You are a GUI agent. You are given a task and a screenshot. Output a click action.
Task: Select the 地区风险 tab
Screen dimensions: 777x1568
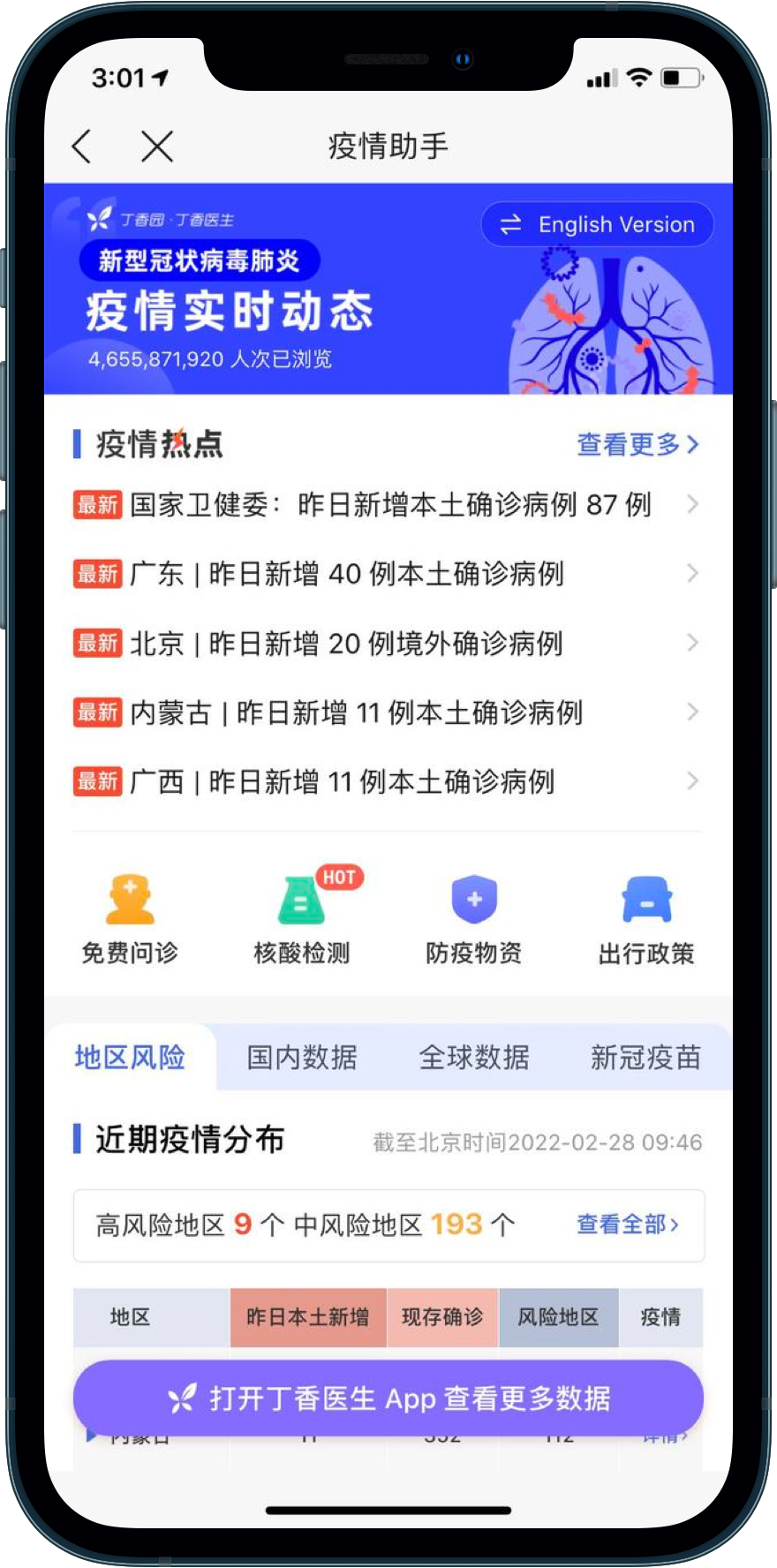130,1057
